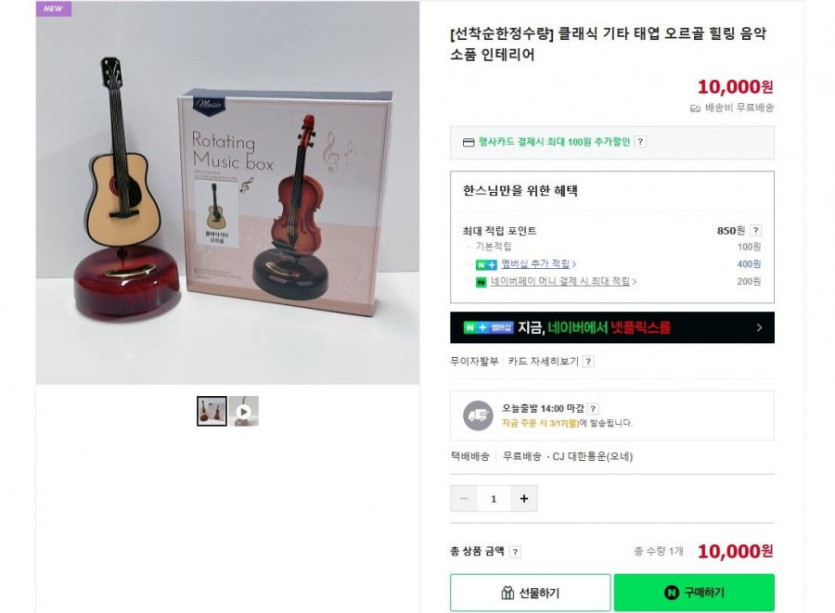Open the main product image
Image resolution: width=835 pixels, height=613 pixels.
pyautogui.click(x=227, y=192)
